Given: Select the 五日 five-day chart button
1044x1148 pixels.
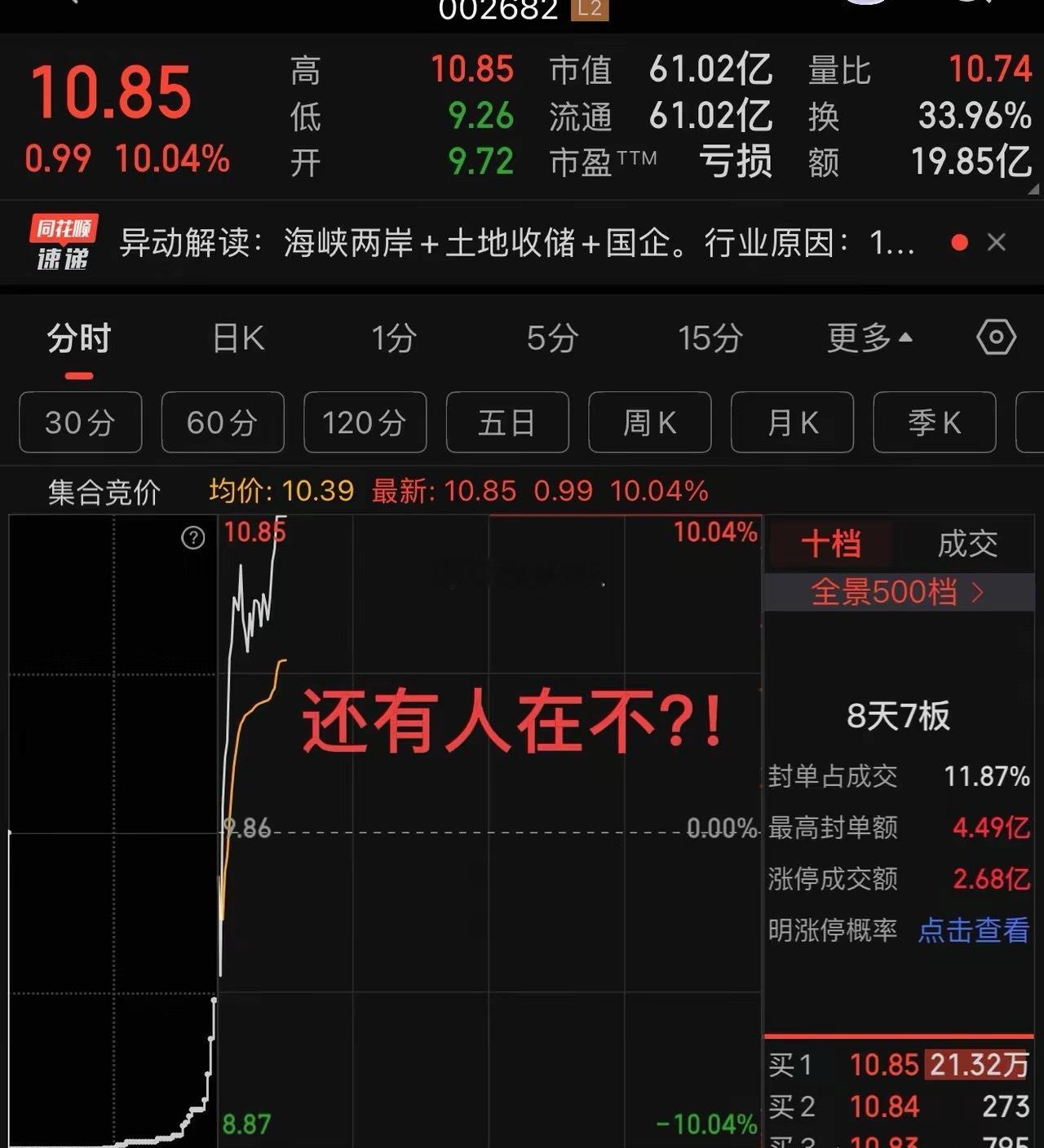Looking at the screenshot, I should 507,422.
